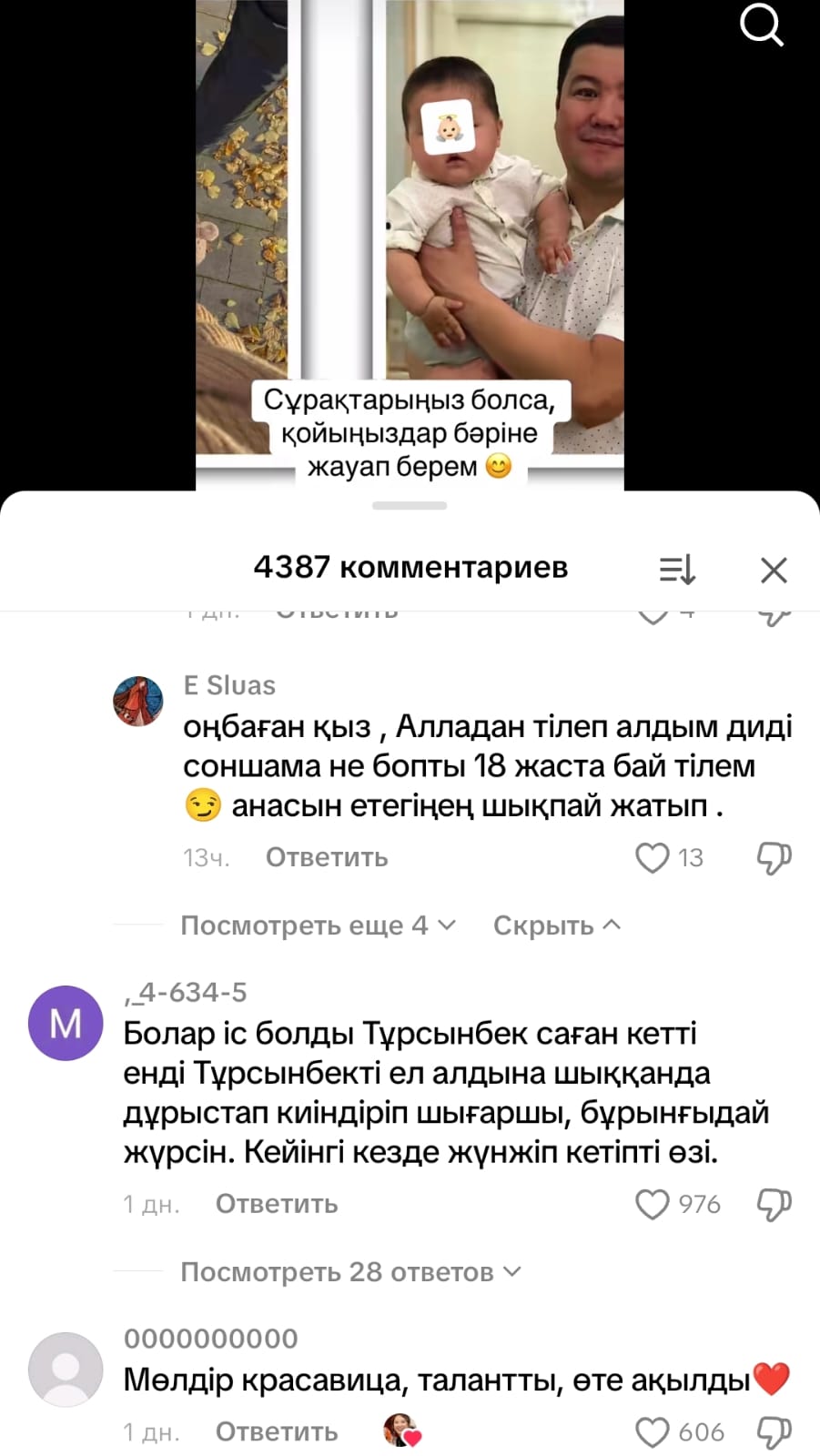Close the comments panel
The image size is (820, 1456).
tap(774, 570)
